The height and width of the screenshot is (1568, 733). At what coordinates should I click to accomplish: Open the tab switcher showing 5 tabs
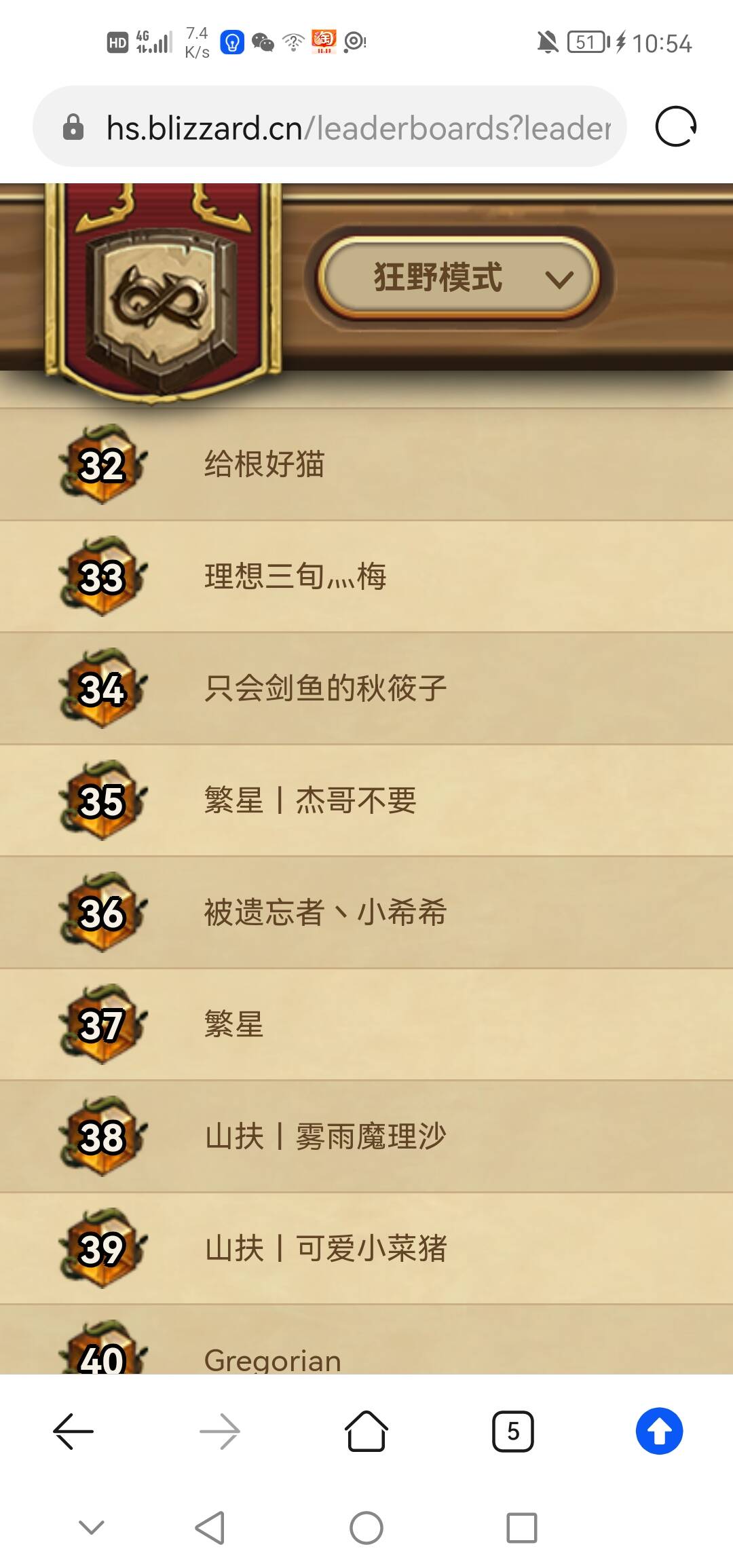coord(512,1431)
